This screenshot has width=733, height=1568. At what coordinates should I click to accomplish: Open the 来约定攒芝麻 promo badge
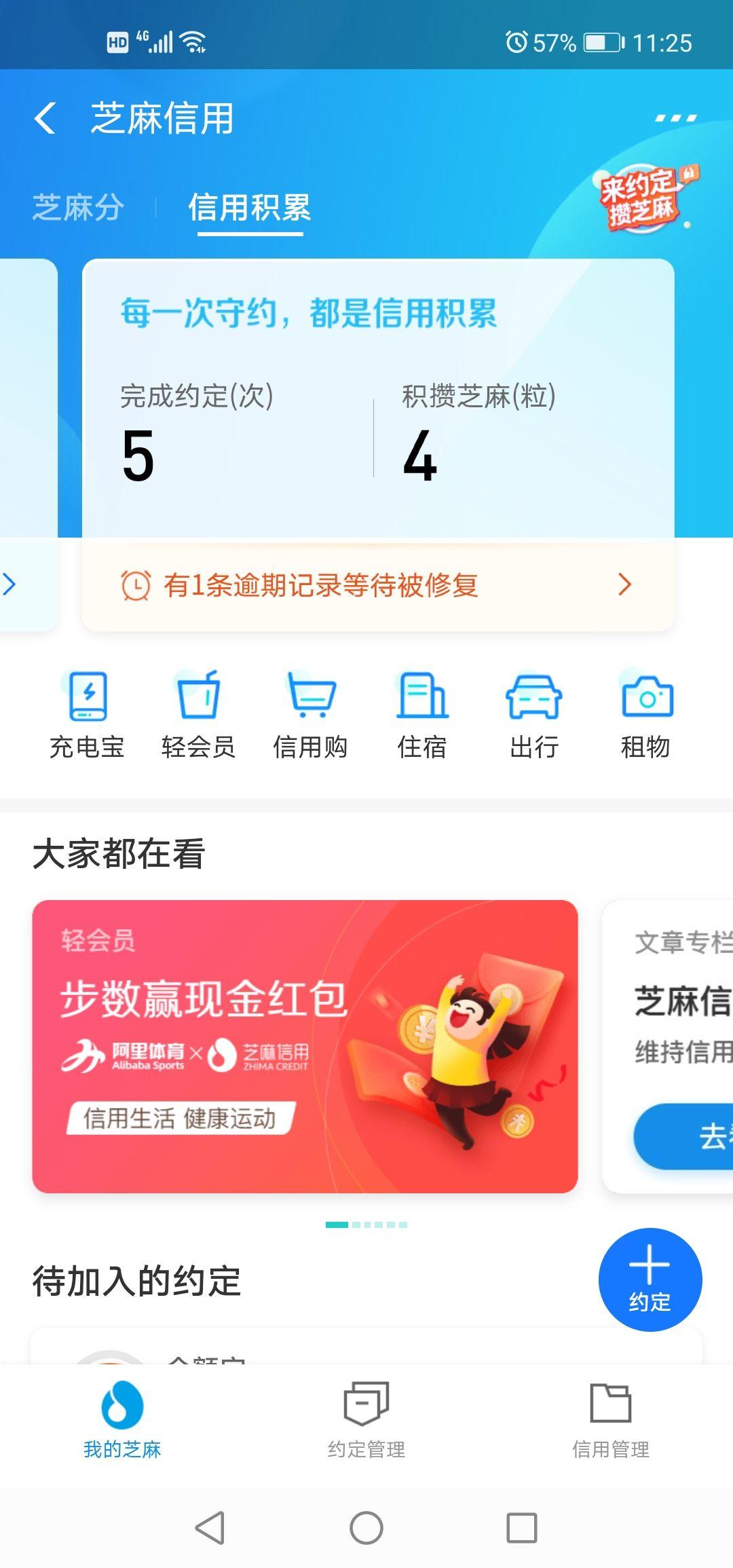click(647, 198)
